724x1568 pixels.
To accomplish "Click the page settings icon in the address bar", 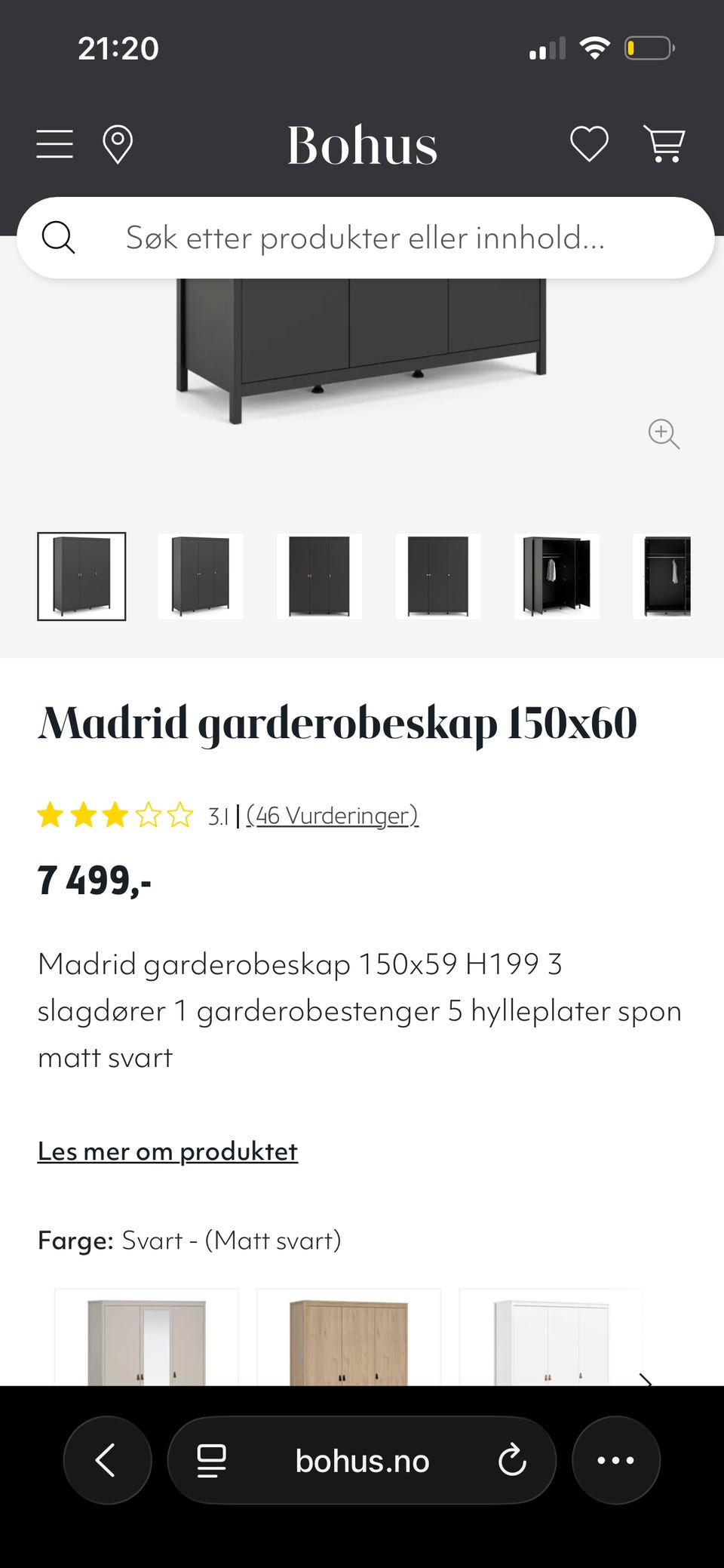I will (211, 1459).
